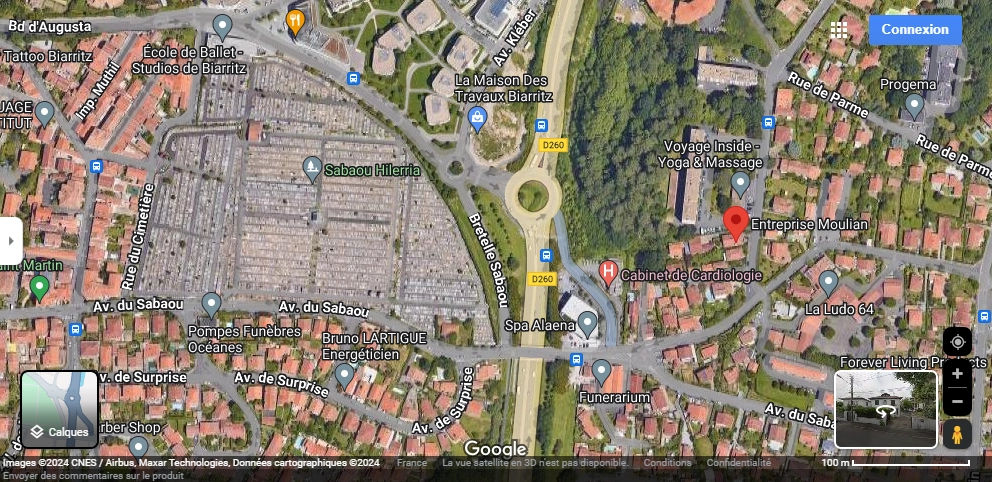Select La Ludo 64 marker
Image resolution: width=992 pixels, height=482 pixels.
(x=828, y=281)
